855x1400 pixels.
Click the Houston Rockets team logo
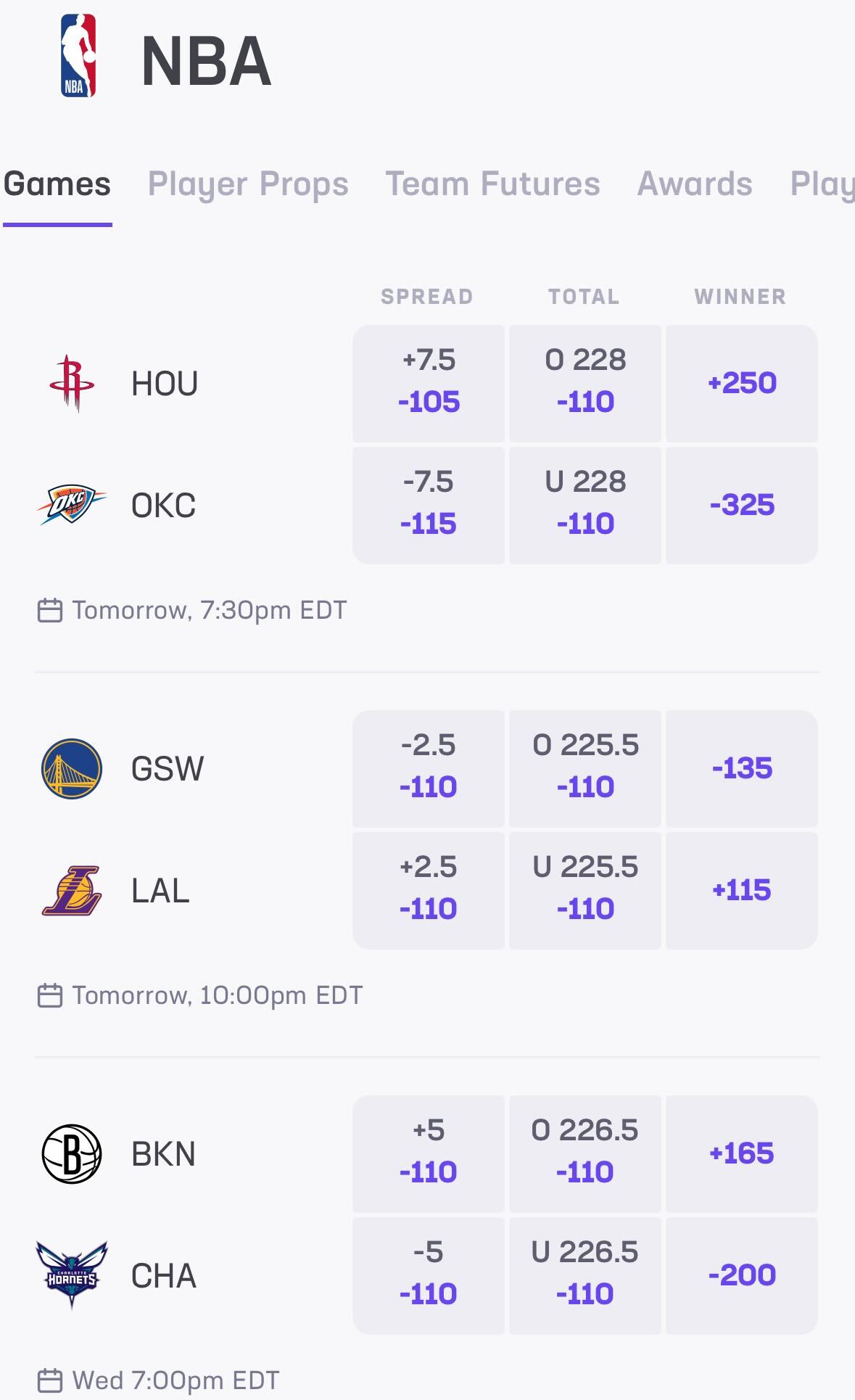73,382
